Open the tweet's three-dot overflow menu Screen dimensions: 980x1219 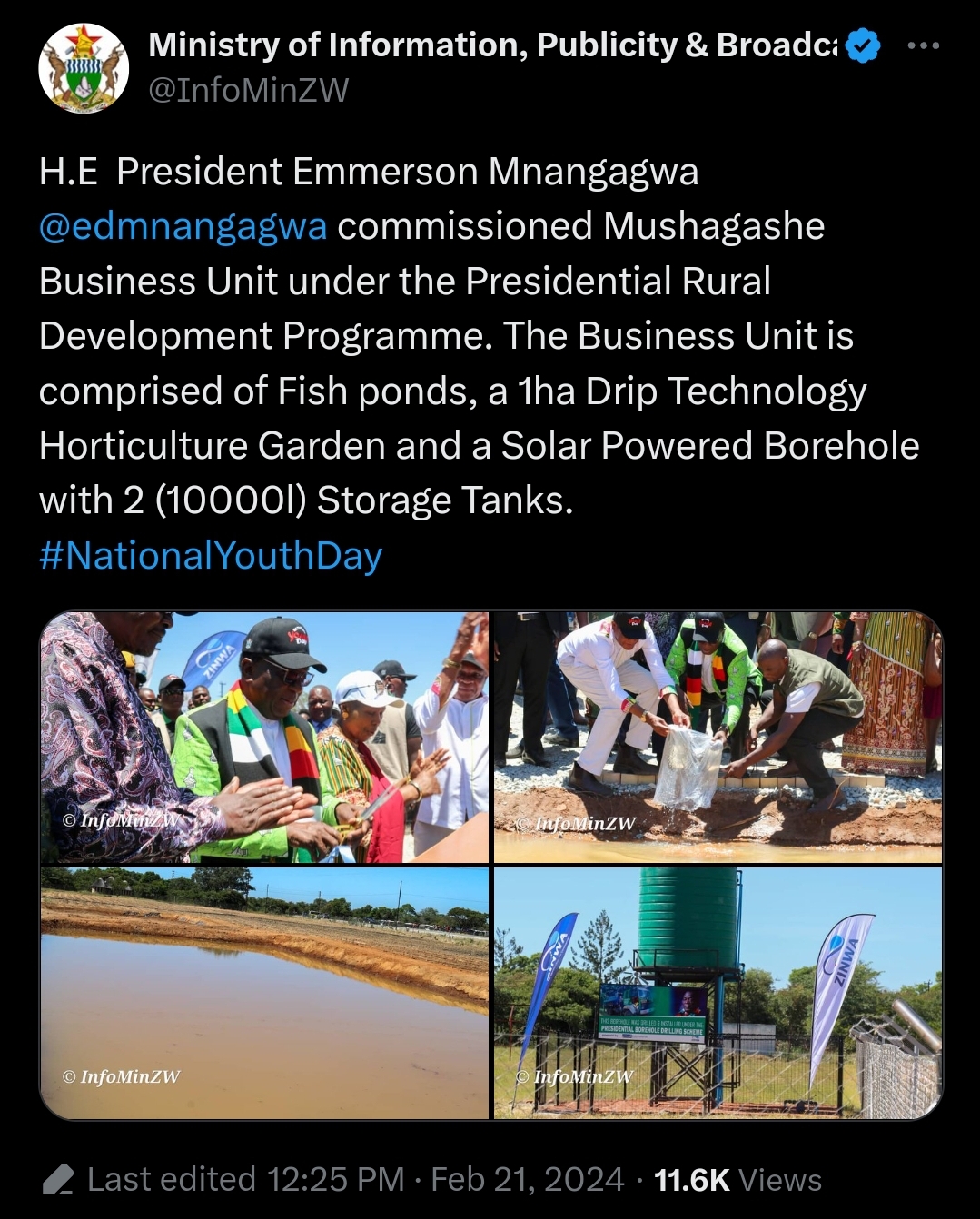tap(923, 45)
